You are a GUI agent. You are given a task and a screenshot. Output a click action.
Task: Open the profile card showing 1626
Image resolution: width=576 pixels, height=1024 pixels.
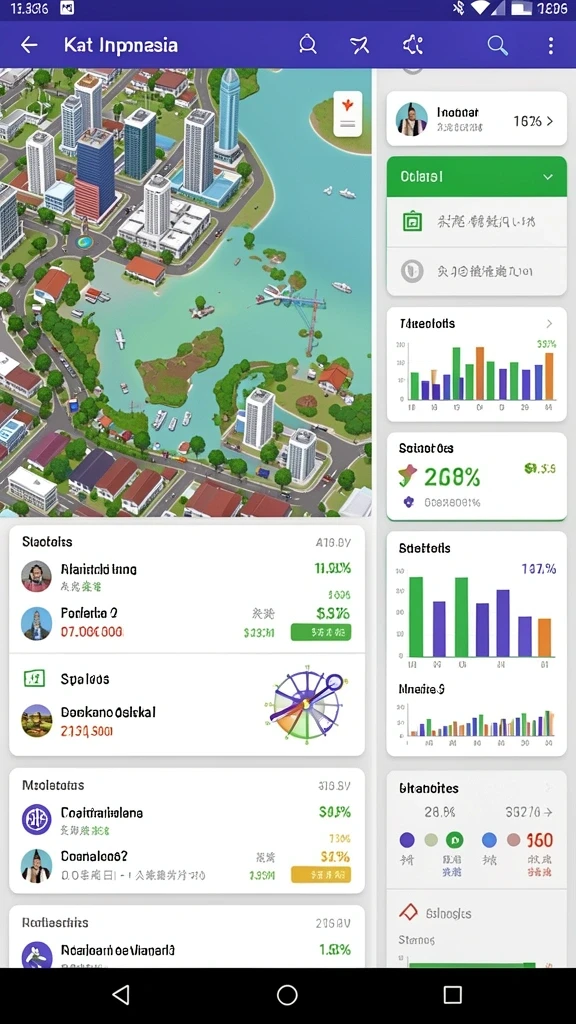click(477, 120)
